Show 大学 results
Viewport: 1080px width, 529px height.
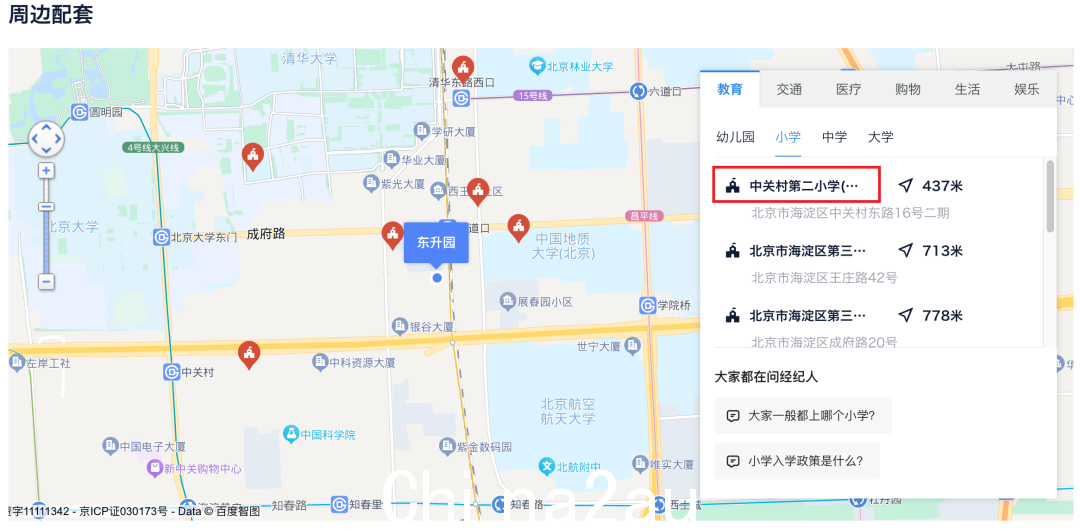(880, 137)
